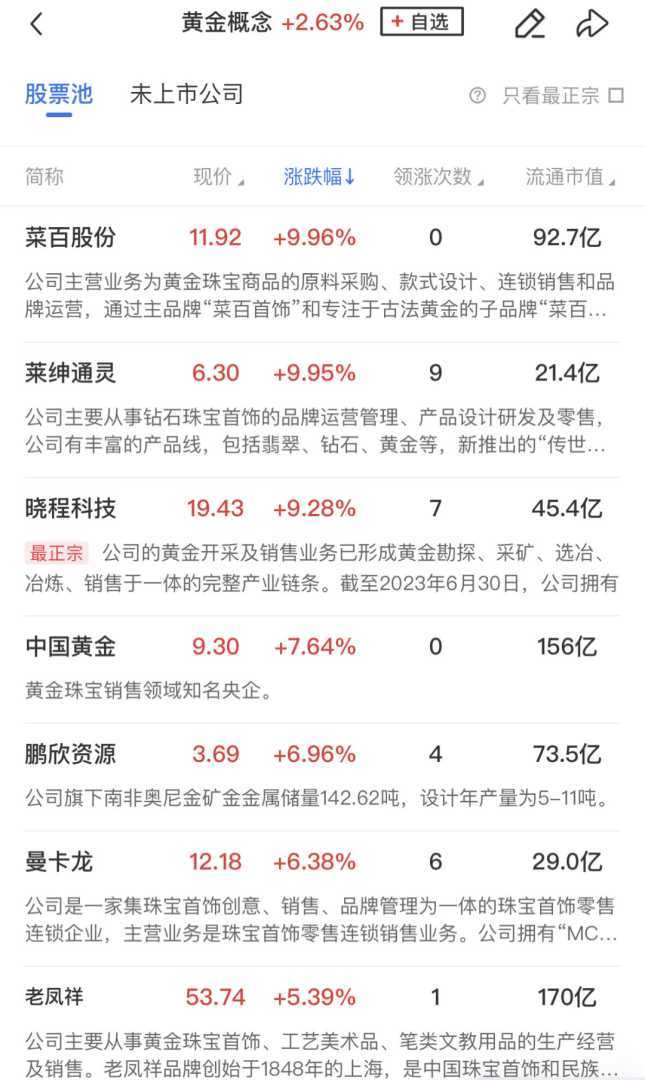This screenshot has height=1080, width=645.
Task: Add 黄金概念 to 自选 watchlist
Action: pos(421,22)
